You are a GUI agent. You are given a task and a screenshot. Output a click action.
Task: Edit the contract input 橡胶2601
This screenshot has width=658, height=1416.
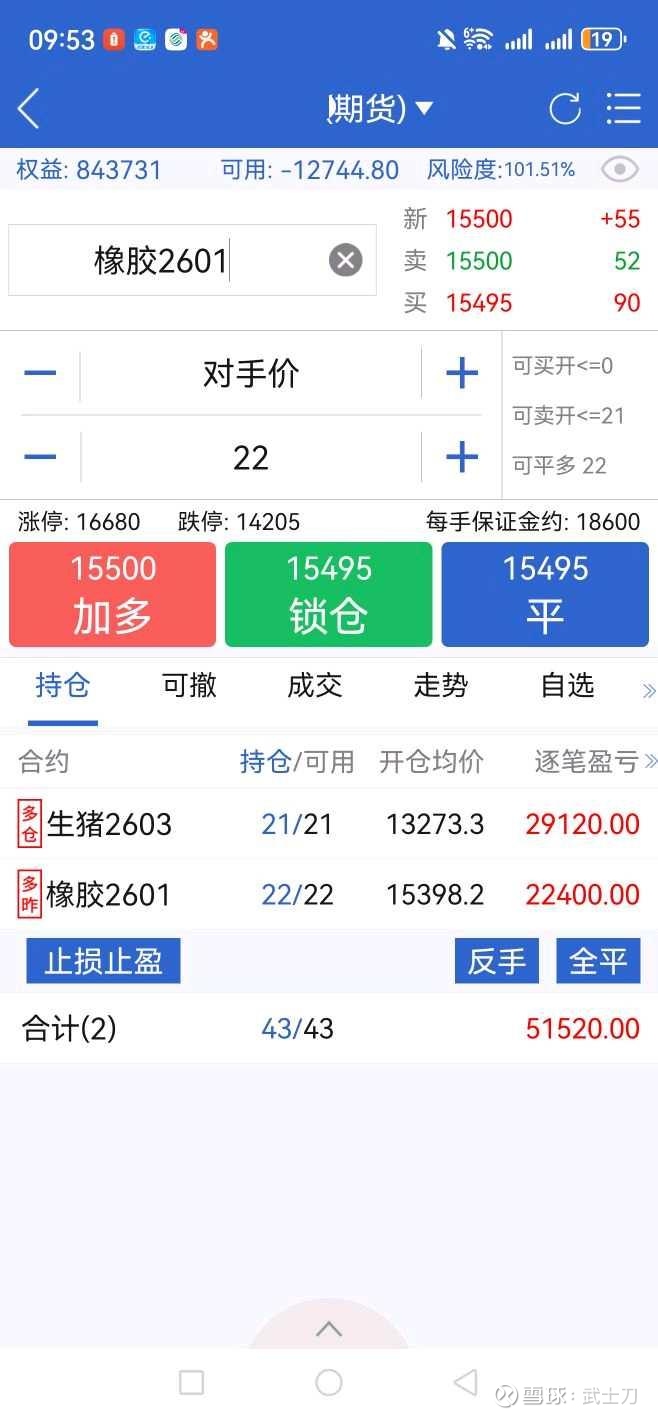point(192,261)
